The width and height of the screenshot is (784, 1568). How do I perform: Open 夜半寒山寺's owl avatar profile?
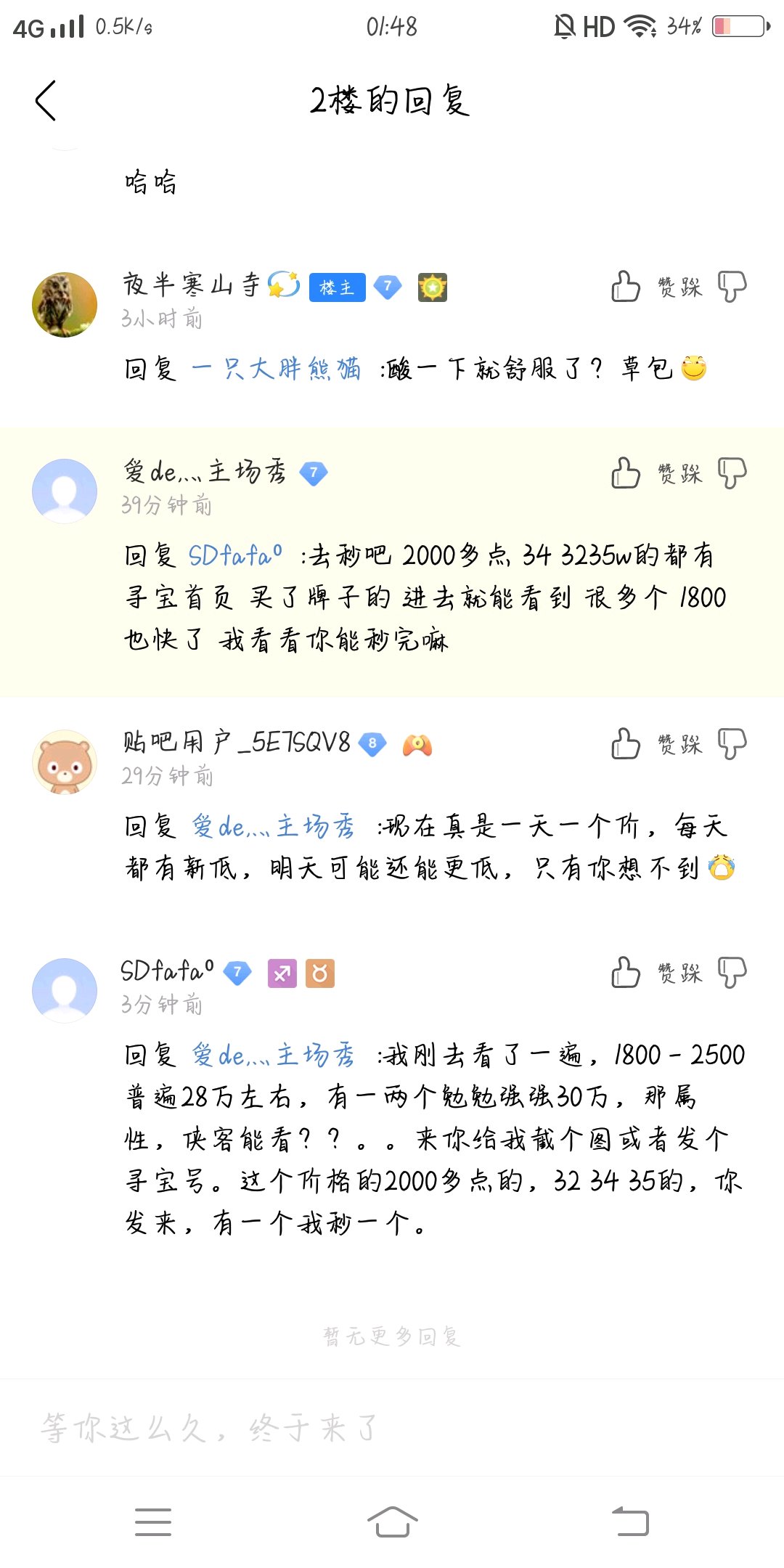click(x=65, y=305)
